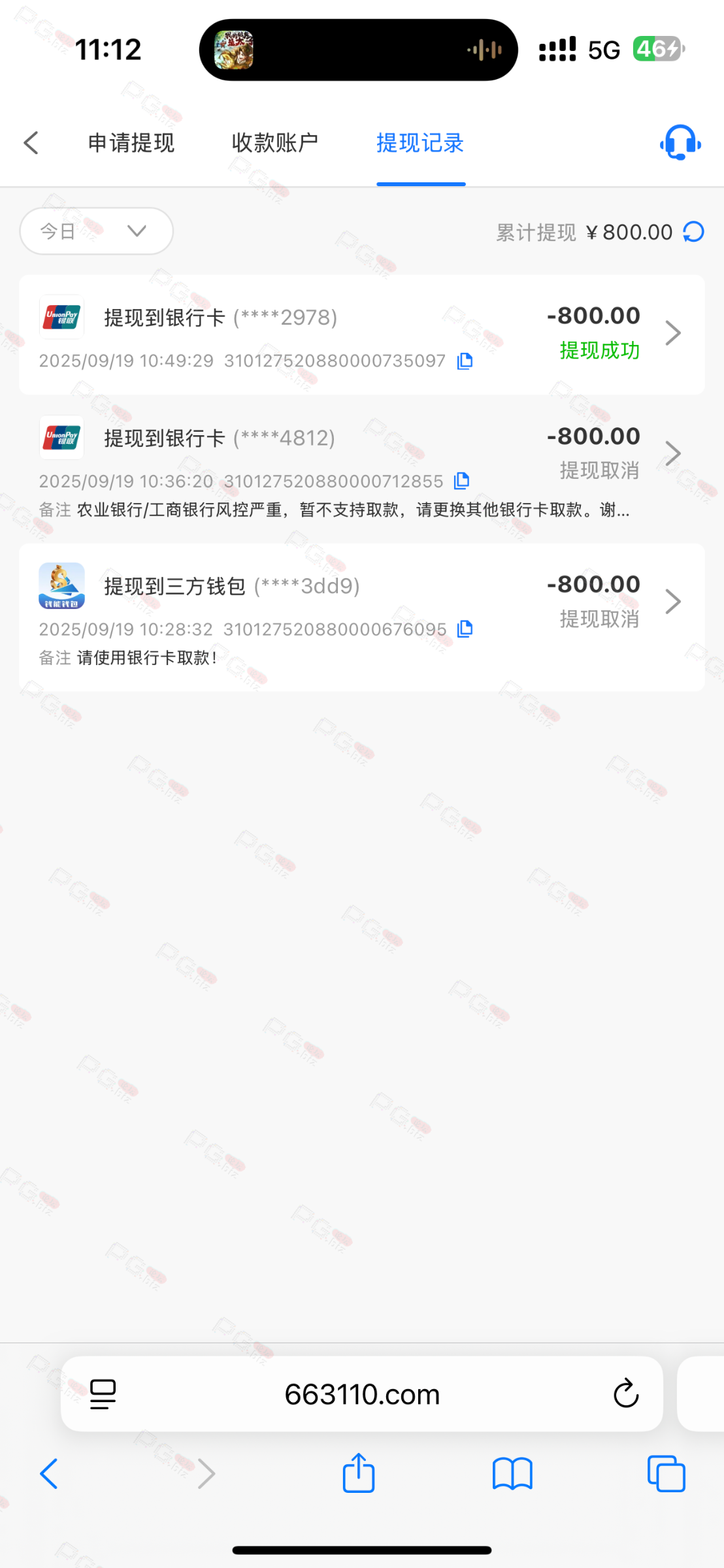
Task: Open browser bookmarks
Action: tap(512, 1473)
